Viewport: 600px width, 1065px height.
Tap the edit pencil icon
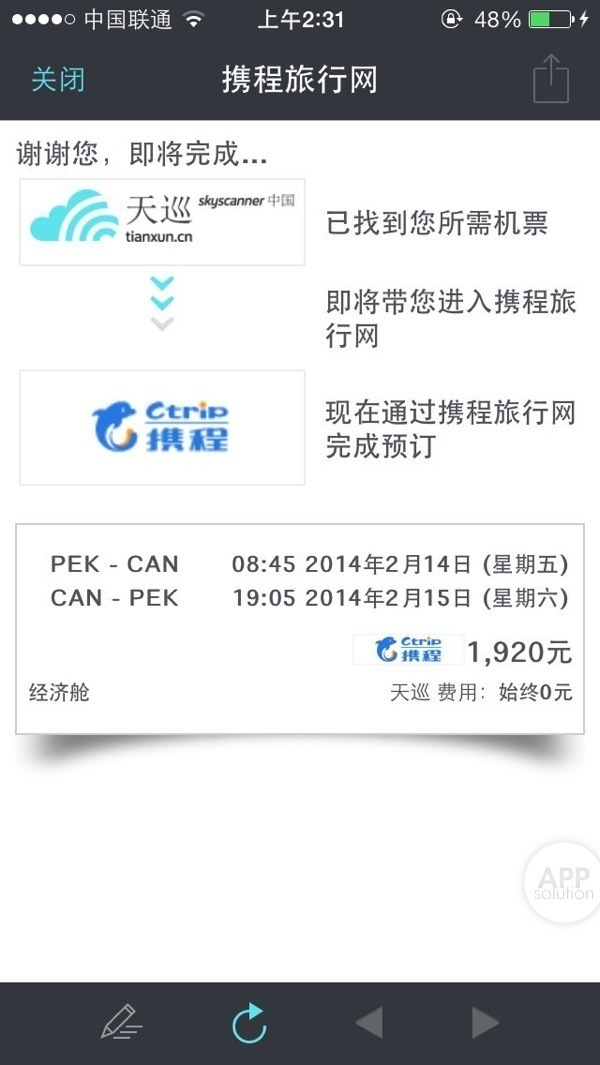(122, 1022)
